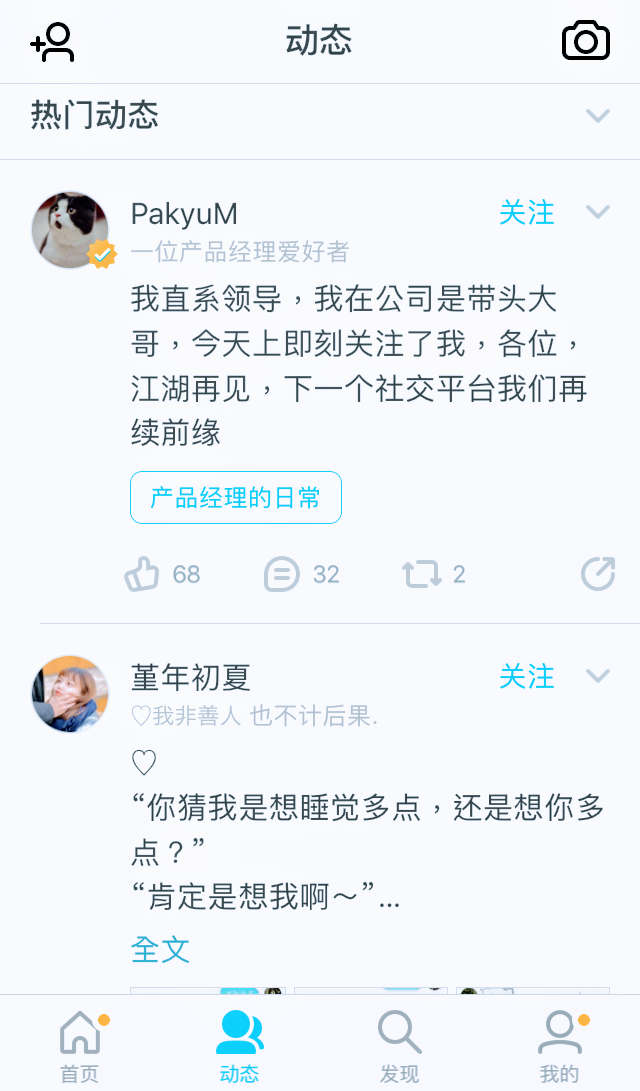The image size is (640, 1091).
Task: Expand options chevron on 堇年初夏's post
Action: (597, 676)
